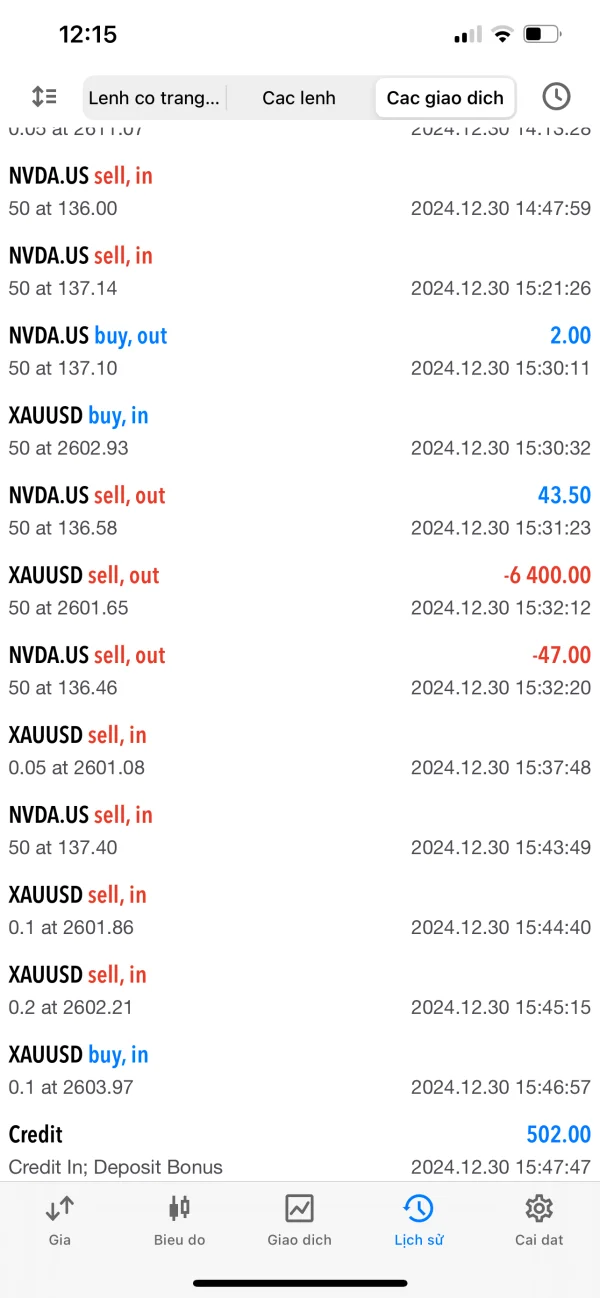Open the NVDA.US buy, out deal with 2.00
This screenshot has width=600, height=1298.
click(299, 351)
